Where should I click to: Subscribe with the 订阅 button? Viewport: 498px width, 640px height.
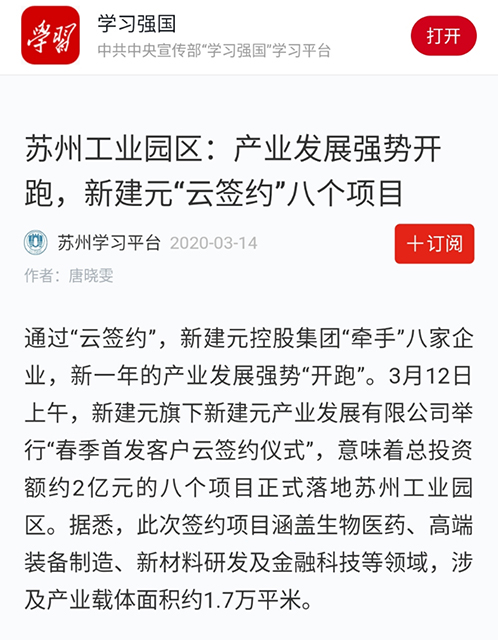[434, 244]
